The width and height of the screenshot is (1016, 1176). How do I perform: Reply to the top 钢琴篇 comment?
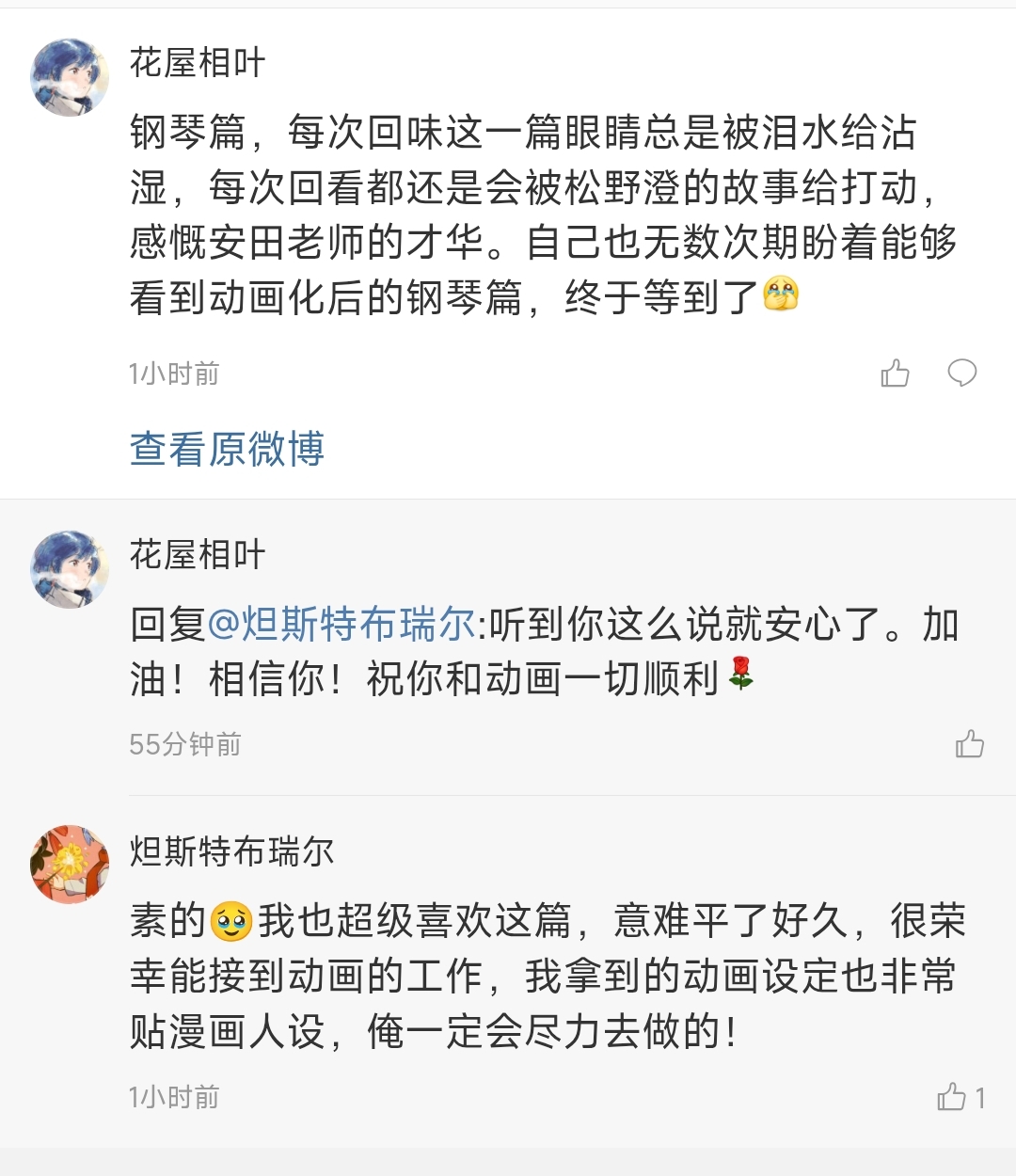[961, 373]
